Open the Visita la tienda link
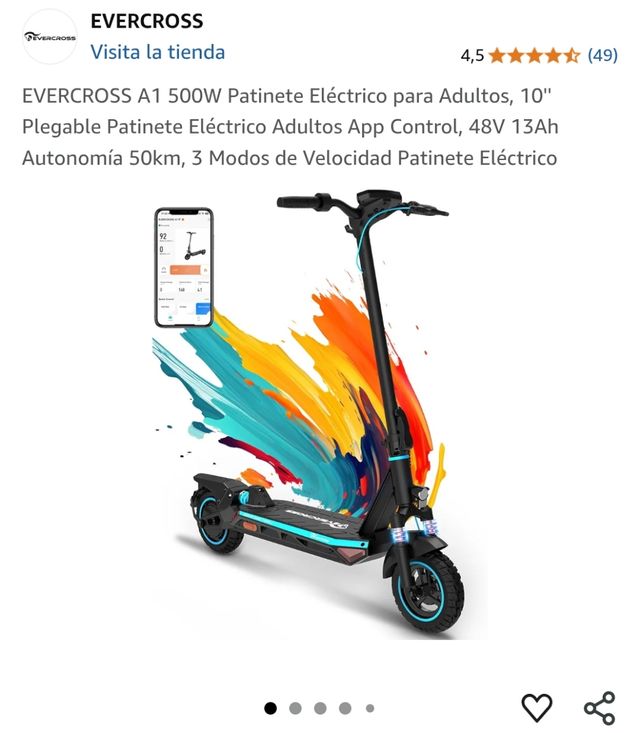The image size is (640, 733). [157, 52]
